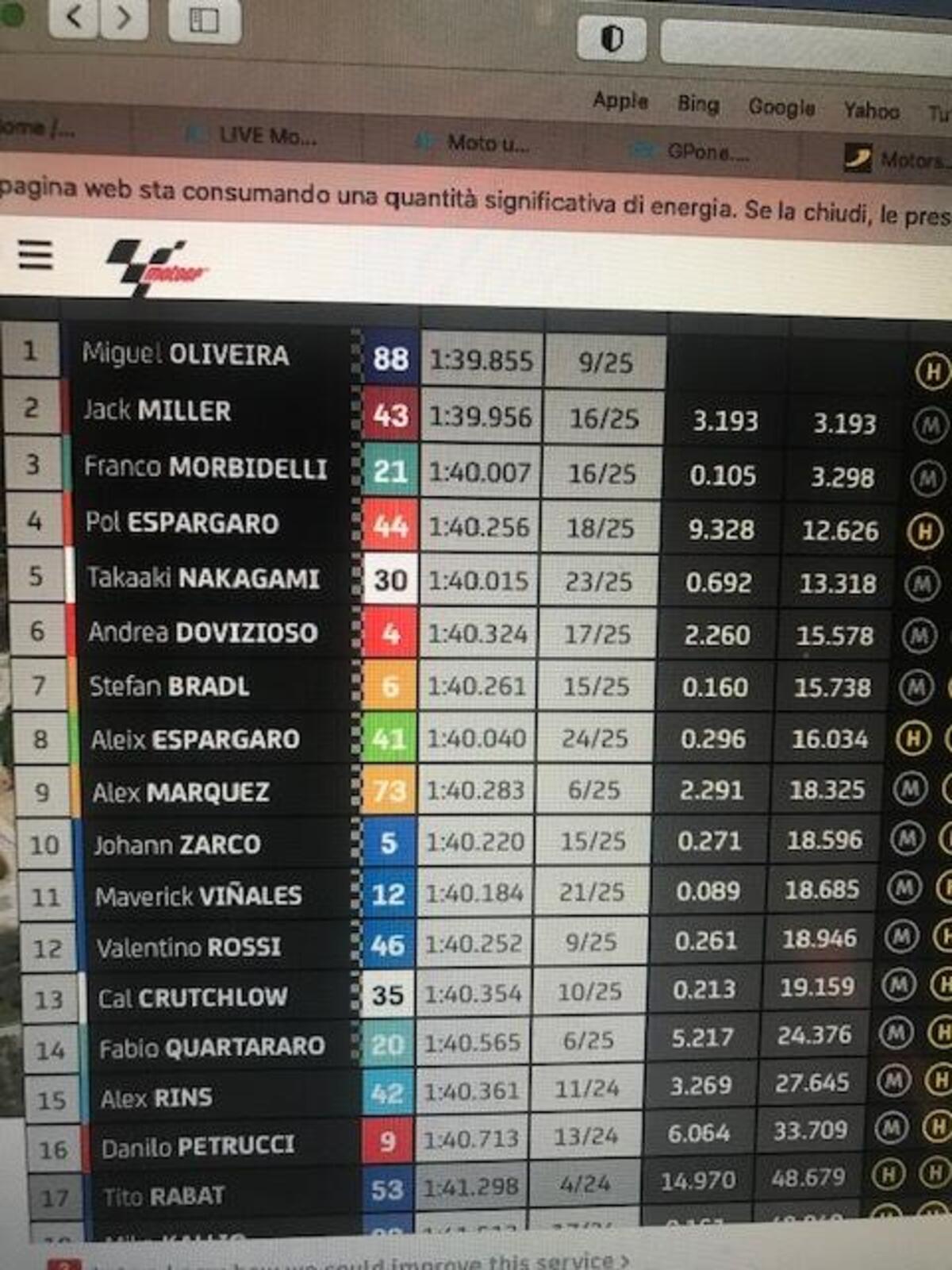The width and height of the screenshot is (952, 1270).
Task: Go forward to the next page
Action: coord(124,17)
